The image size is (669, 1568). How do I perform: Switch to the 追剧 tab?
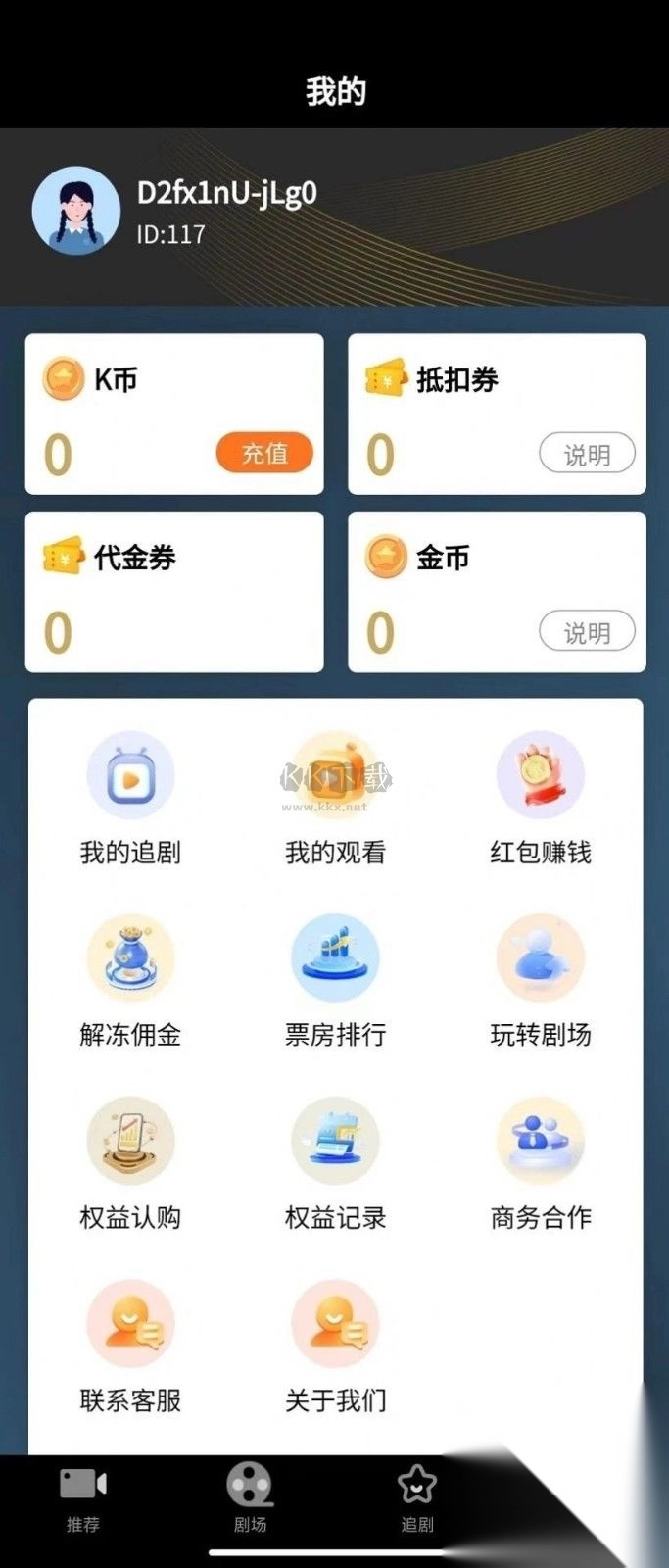point(417,1499)
